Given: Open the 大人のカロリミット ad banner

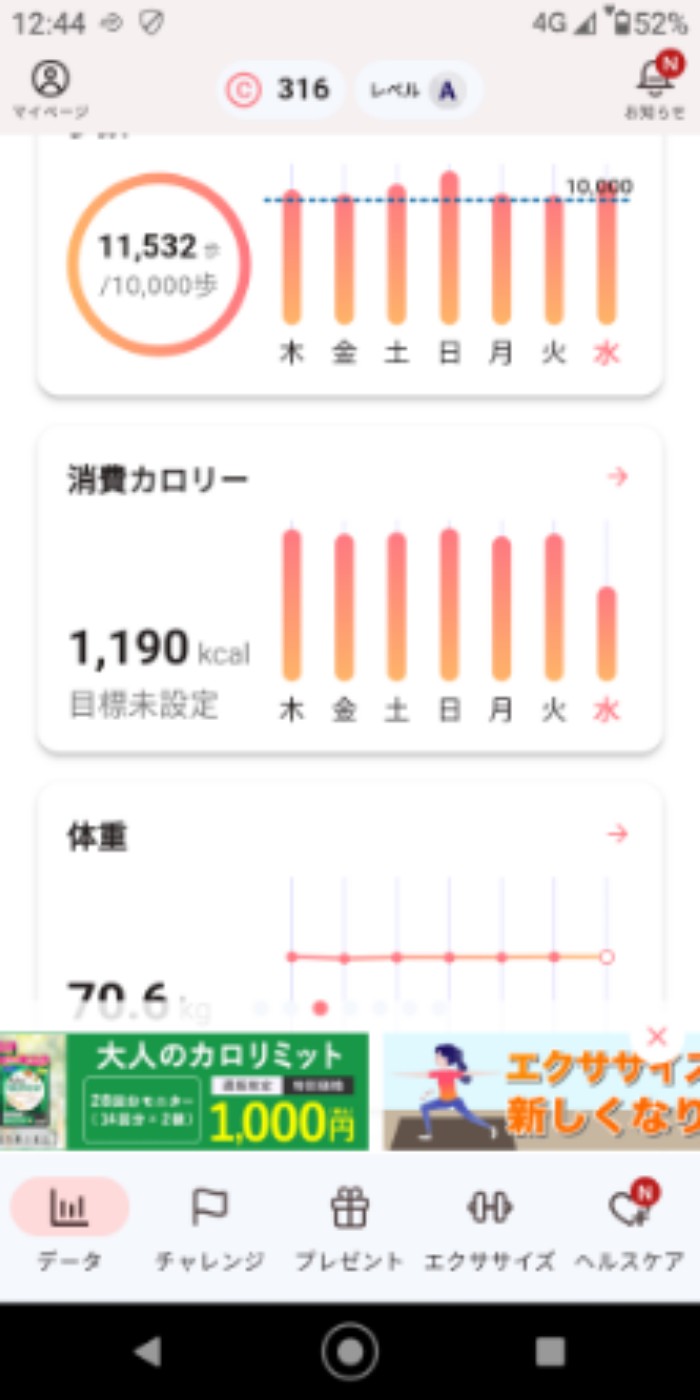Looking at the screenshot, I should pos(185,1092).
